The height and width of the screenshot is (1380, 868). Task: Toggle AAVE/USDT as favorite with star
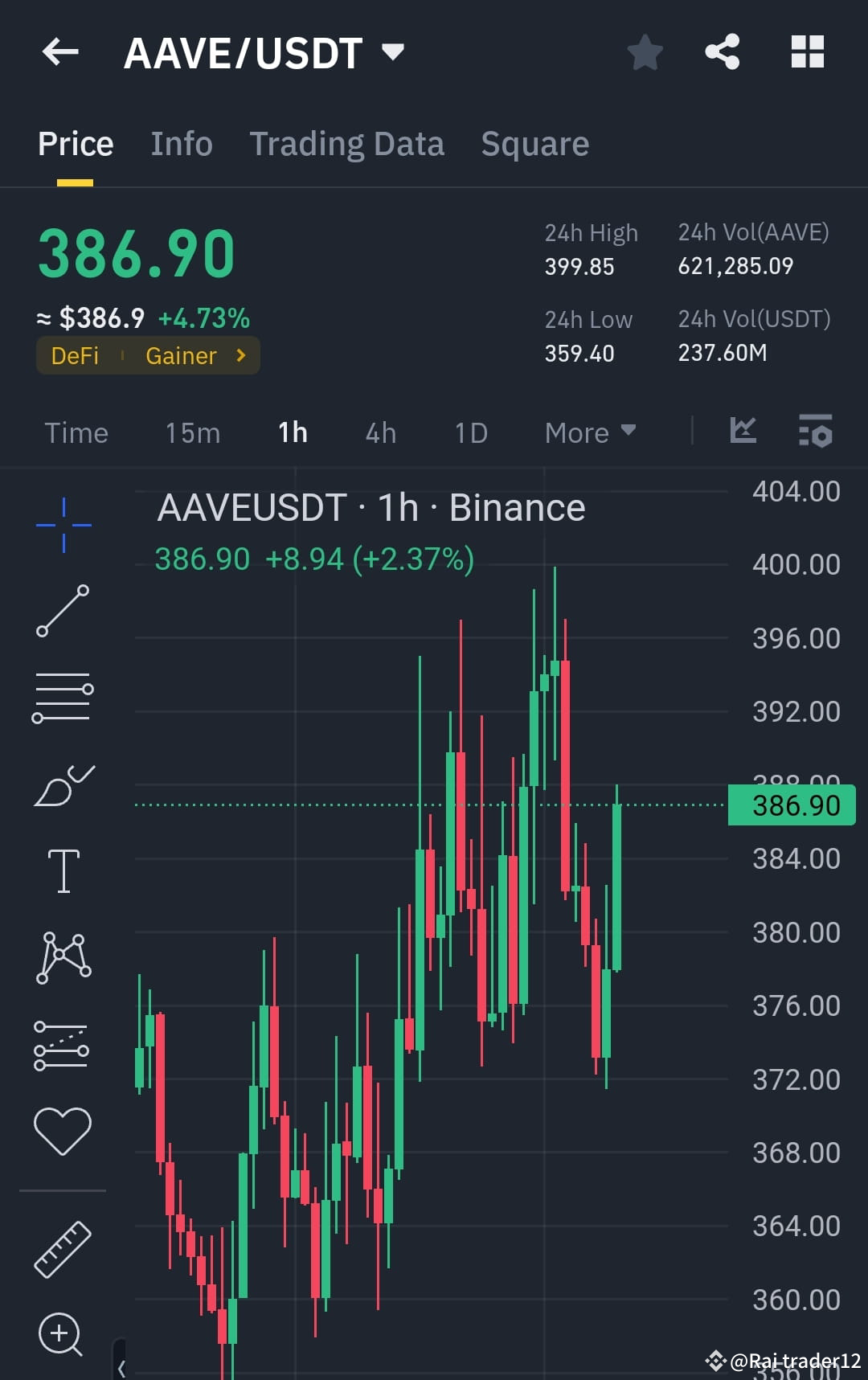coord(645,51)
